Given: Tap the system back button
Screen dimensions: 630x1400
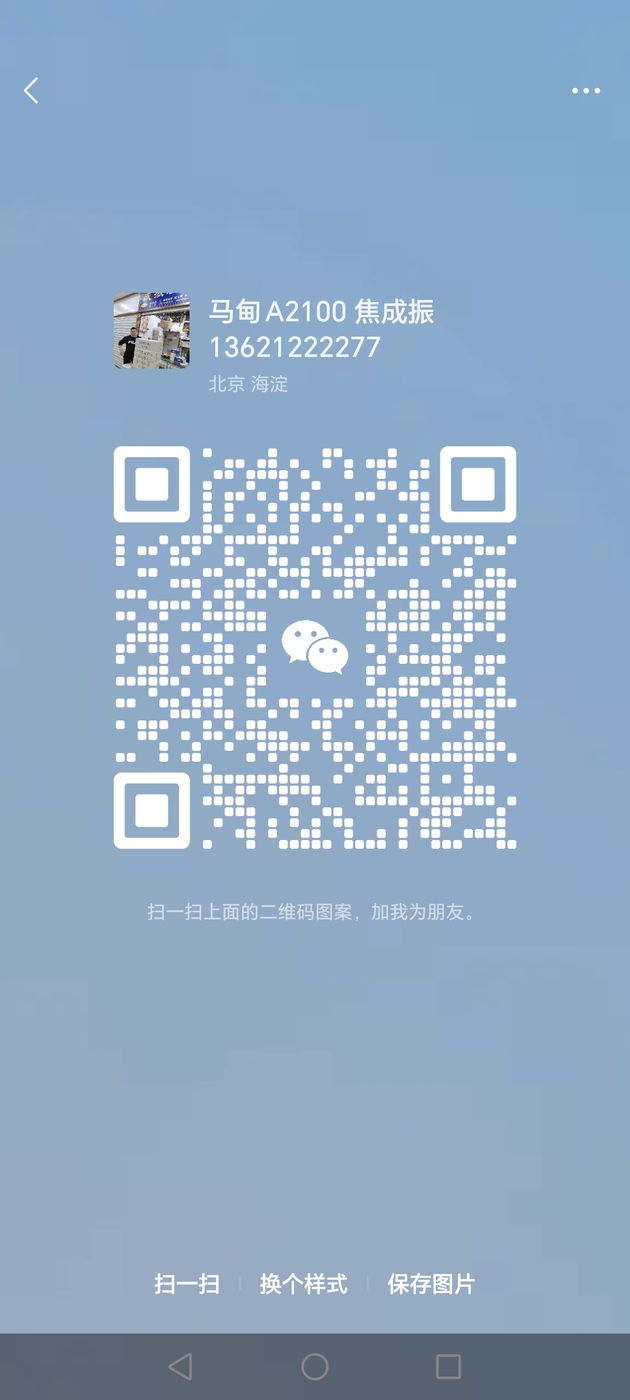Looking at the screenshot, I should [180, 1366].
